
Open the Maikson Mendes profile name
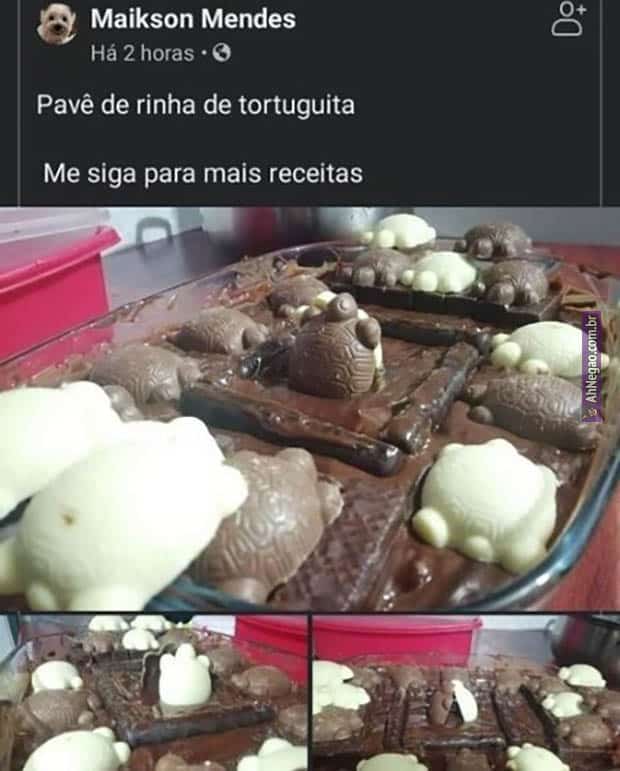point(193,18)
